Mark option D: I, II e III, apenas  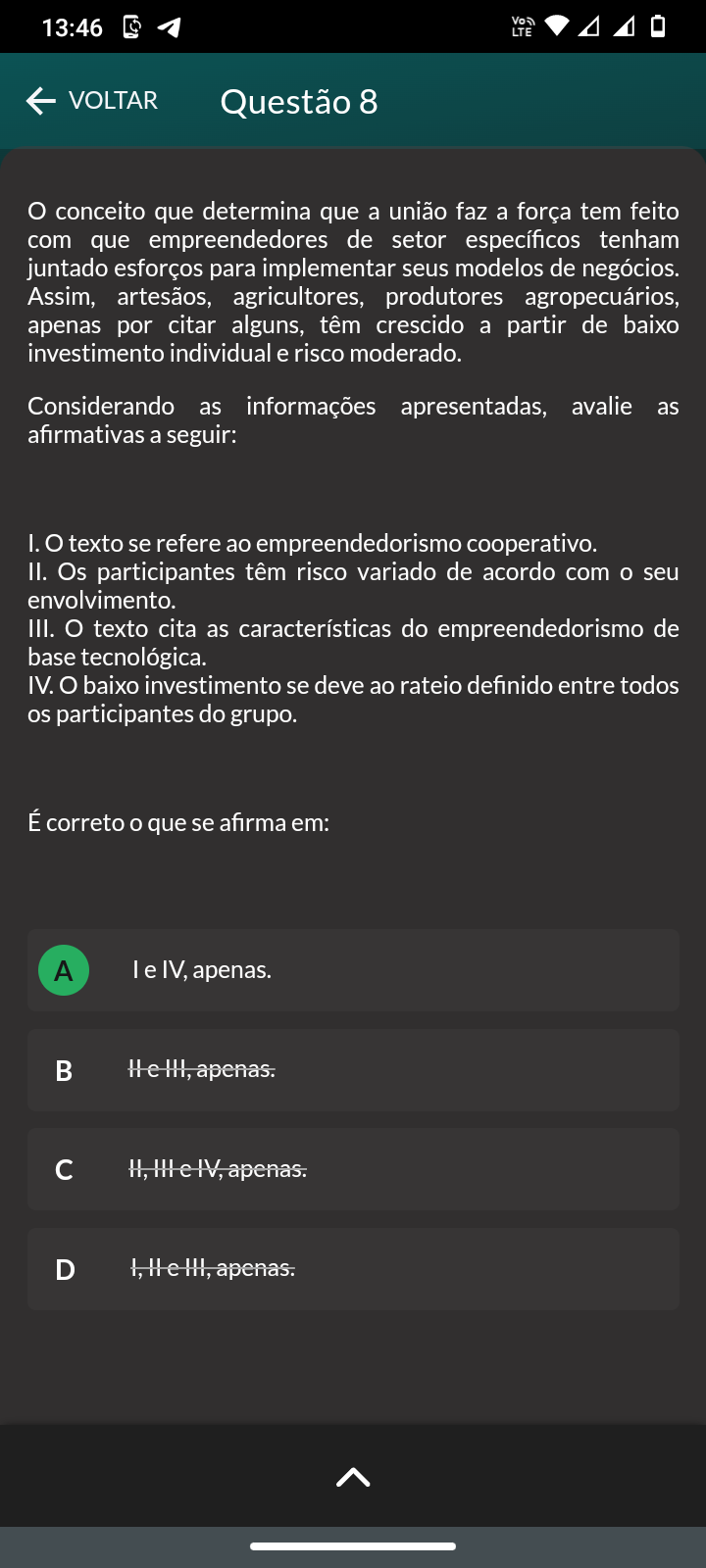(353, 1269)
